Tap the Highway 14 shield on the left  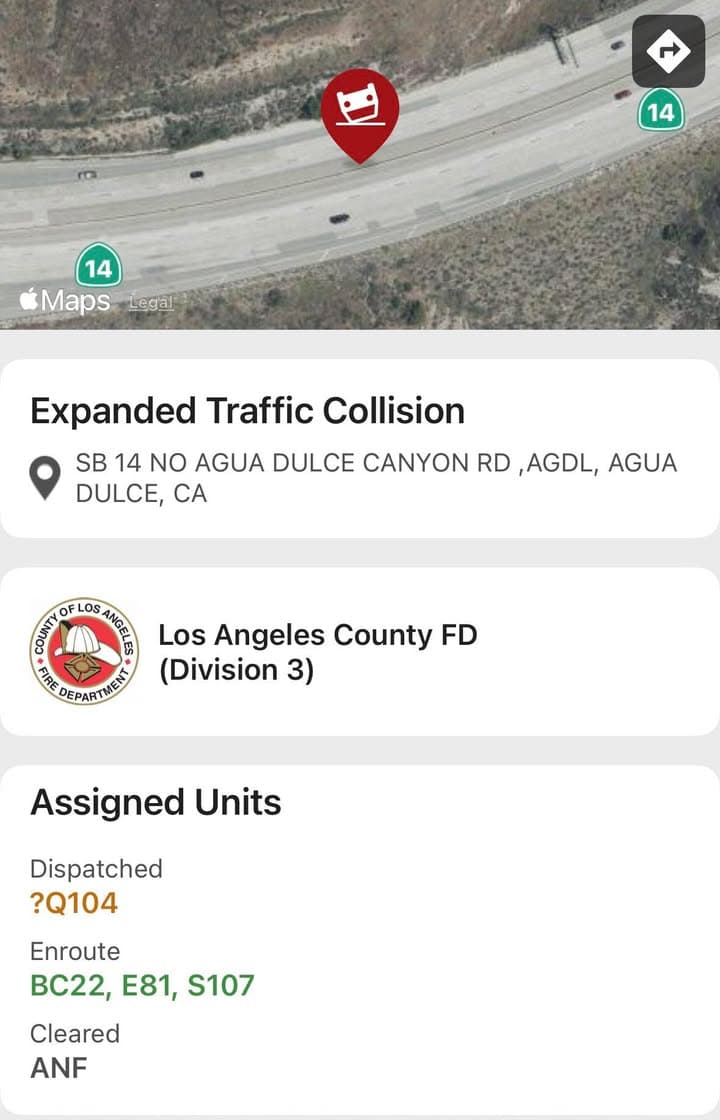coord(96,267)
